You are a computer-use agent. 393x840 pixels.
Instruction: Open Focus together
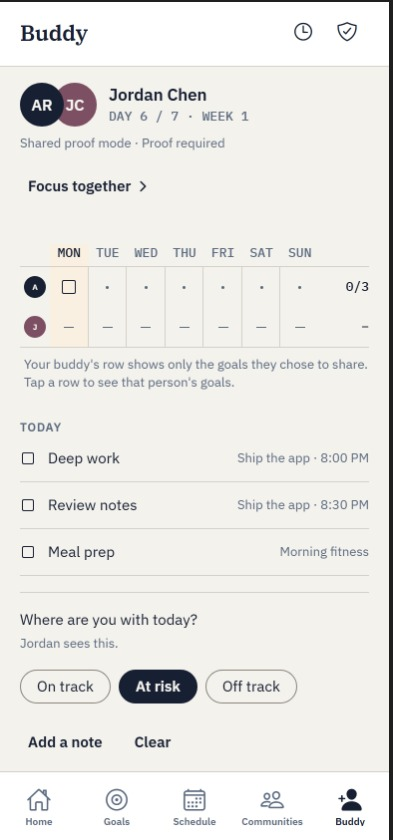(87, 186)
